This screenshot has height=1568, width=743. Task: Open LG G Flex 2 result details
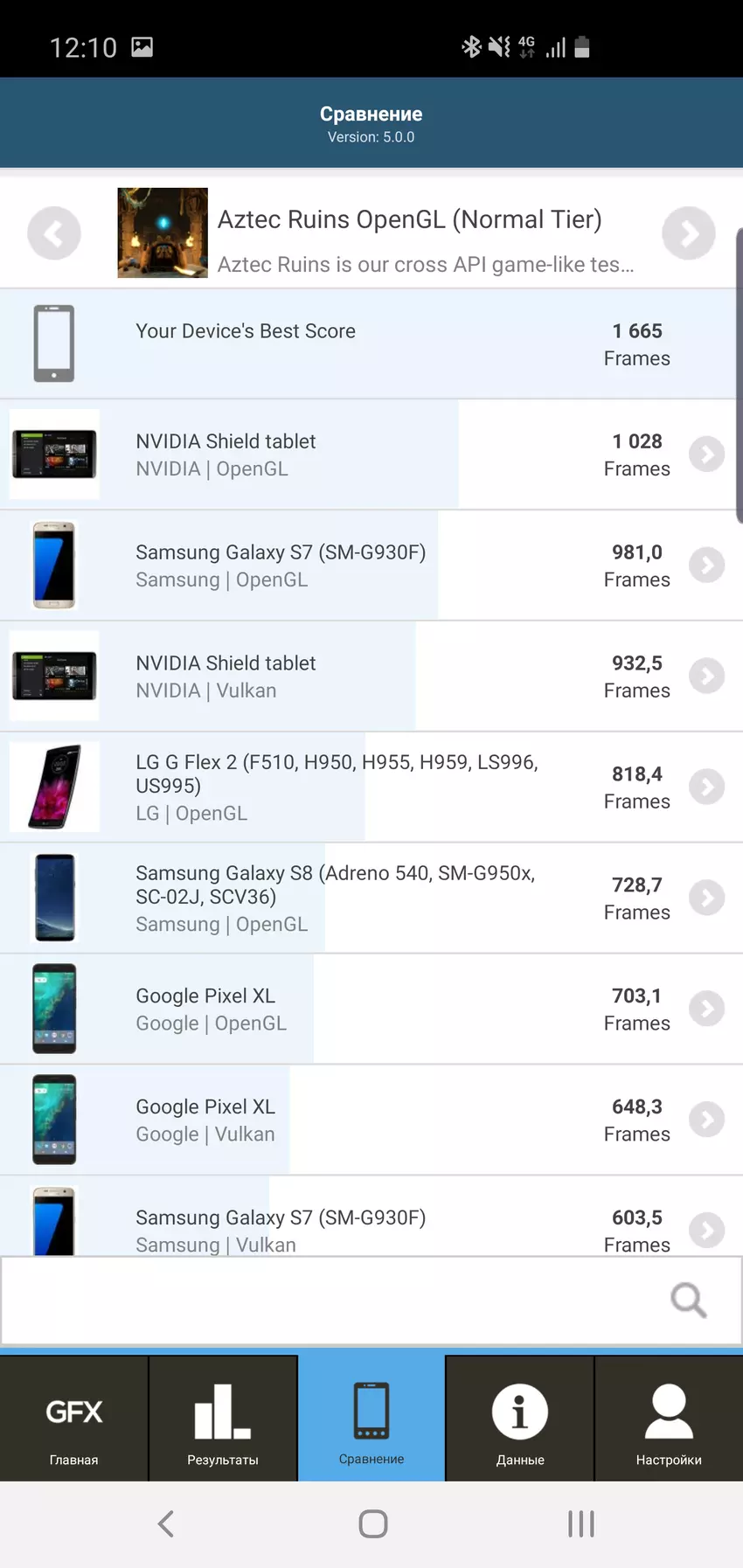pos(706,787)
